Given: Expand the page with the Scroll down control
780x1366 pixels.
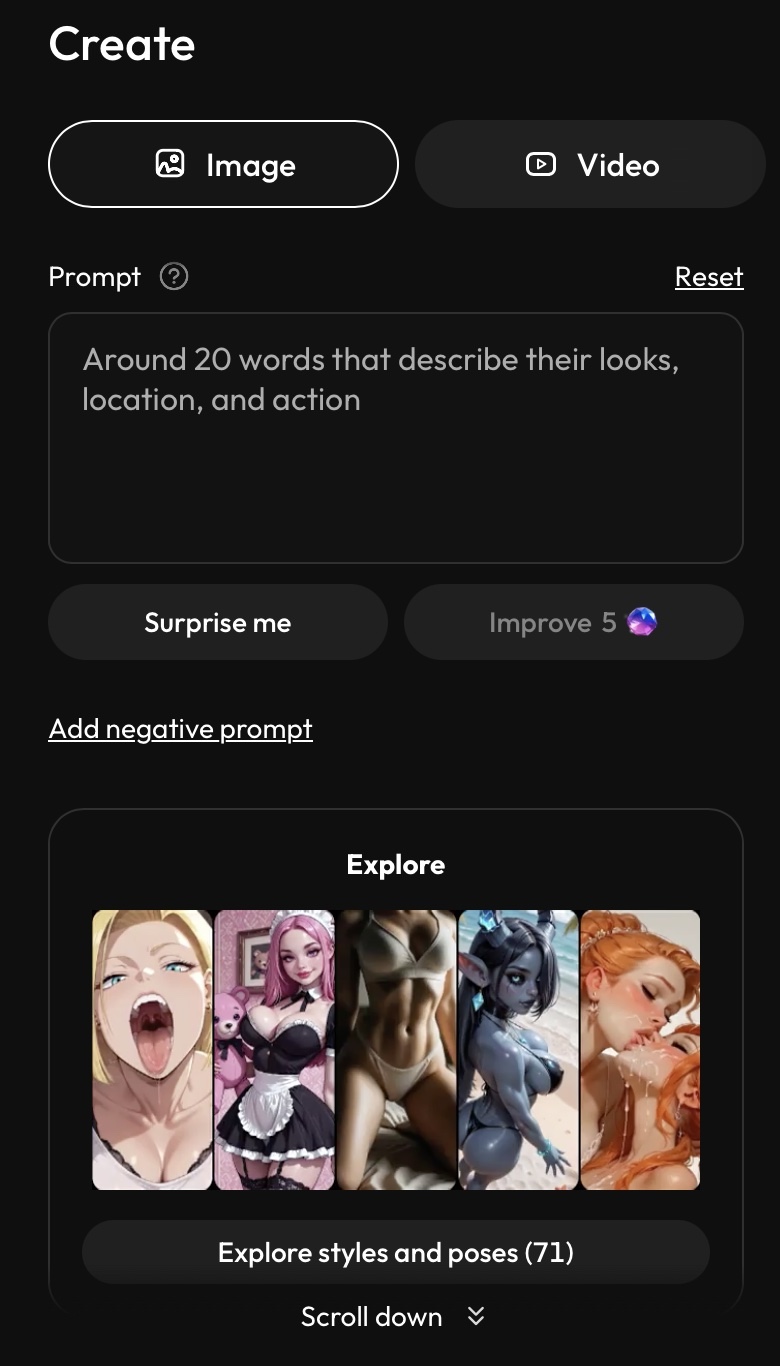Looking at the screenshot, I should click(x=372, y=1317).
